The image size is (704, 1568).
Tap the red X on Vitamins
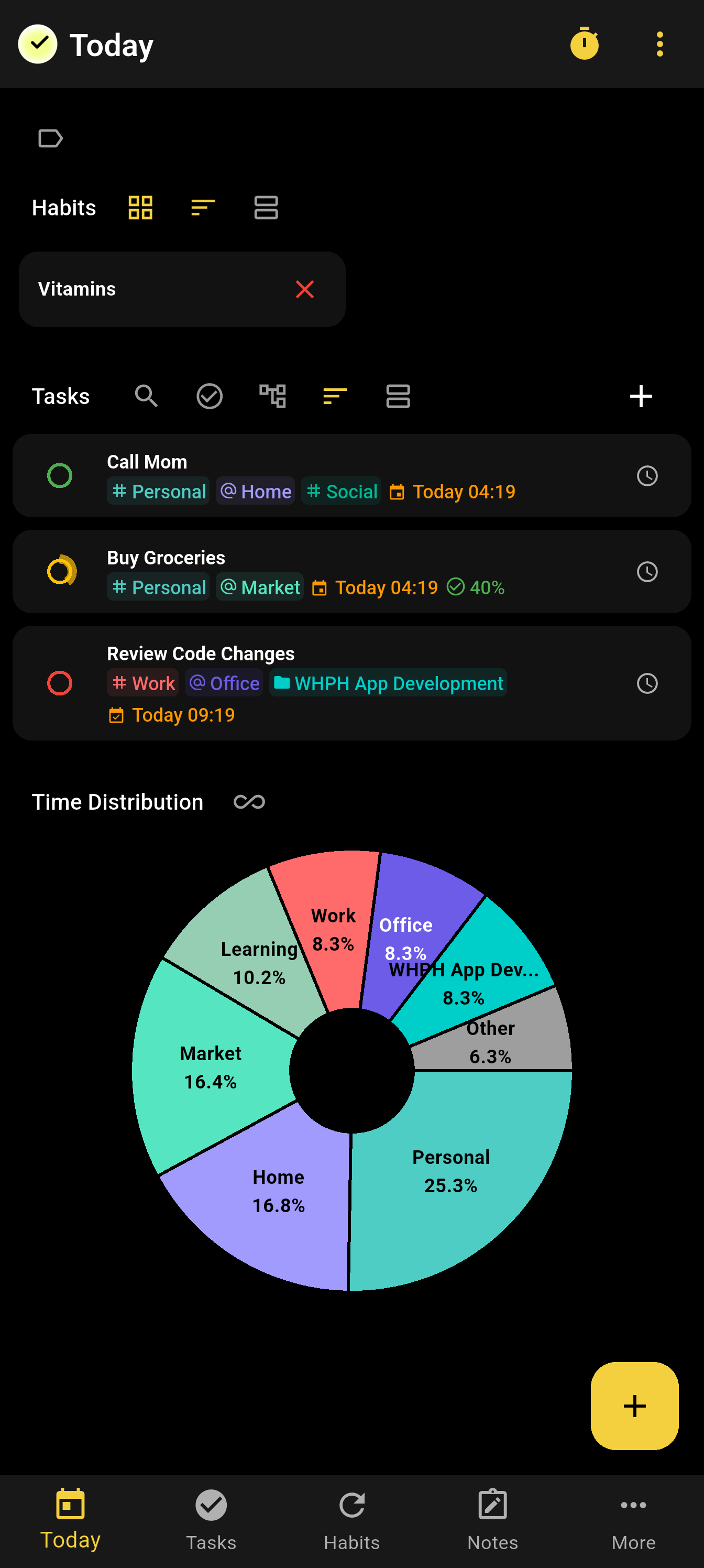click(305, 289)
